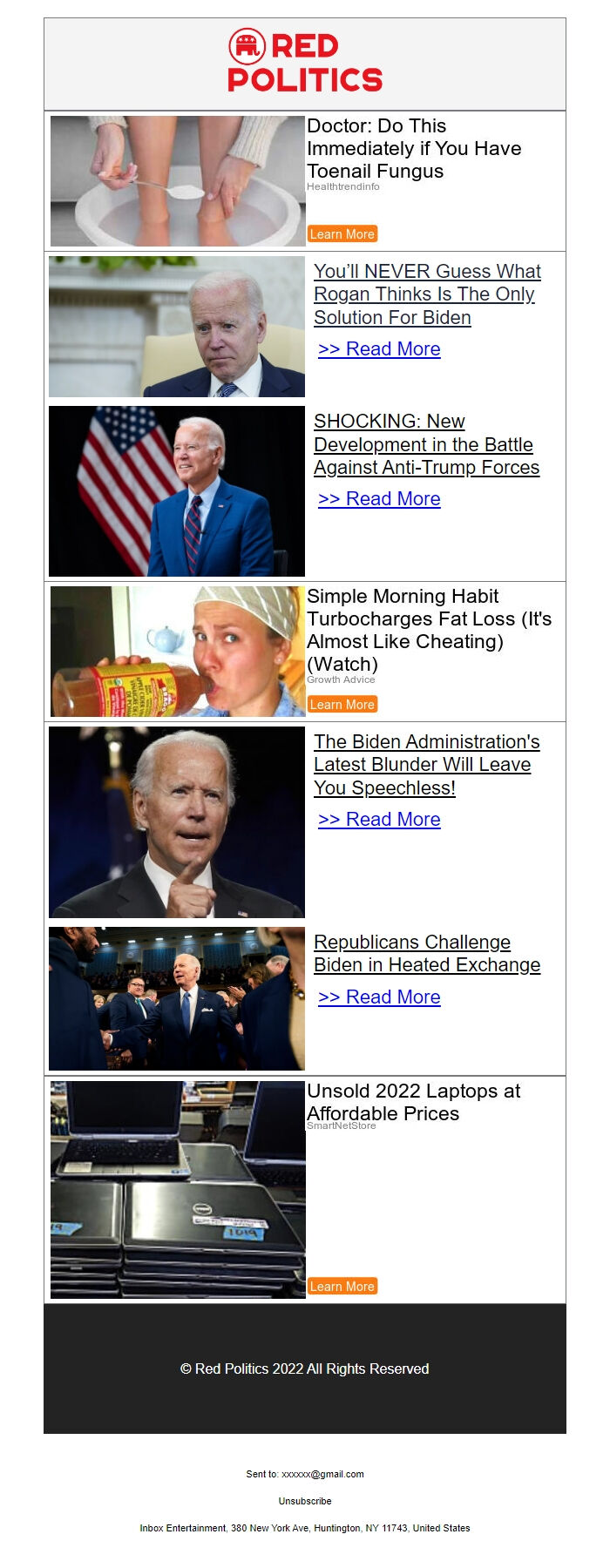Unsubscribe from this mailing list

coord(305,1501)
